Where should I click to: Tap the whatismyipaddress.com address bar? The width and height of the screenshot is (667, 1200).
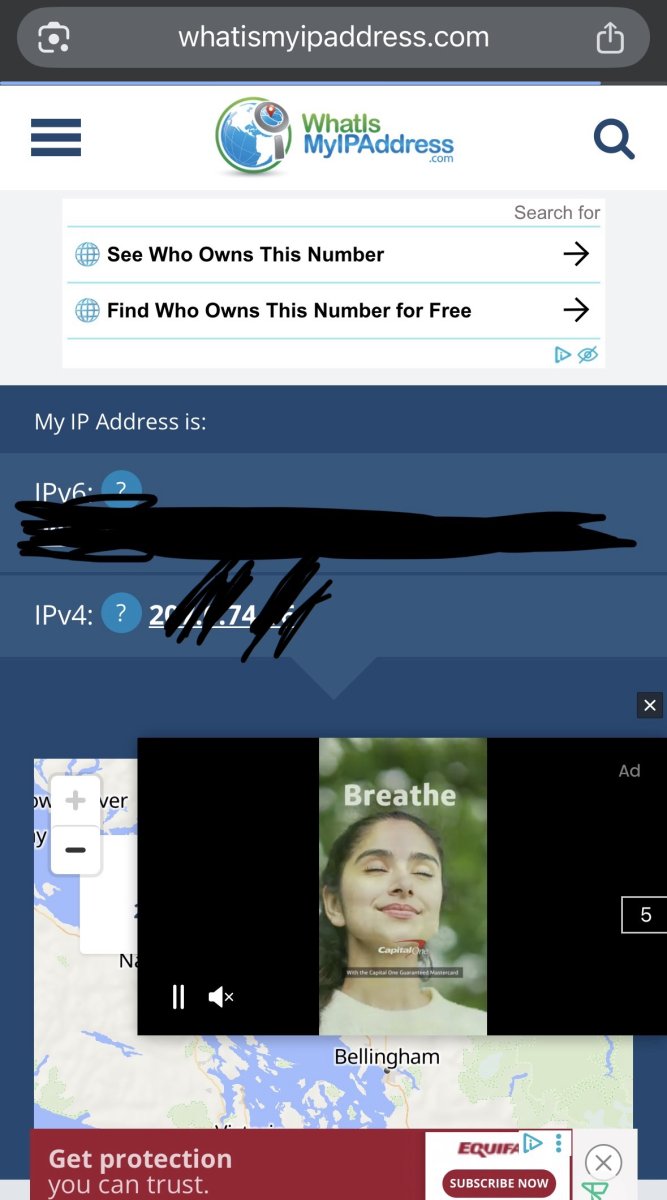click(x=333, y=38)
